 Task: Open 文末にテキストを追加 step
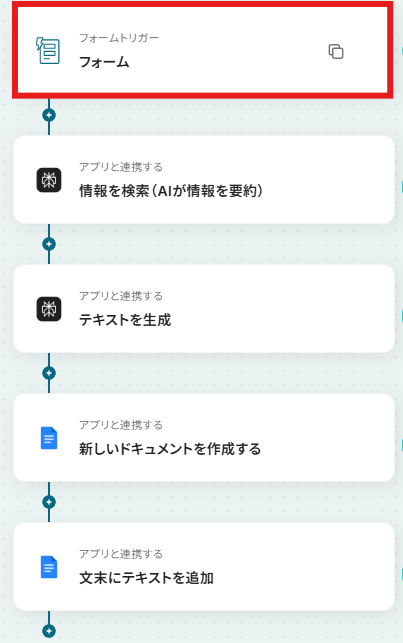click(204, 567)
